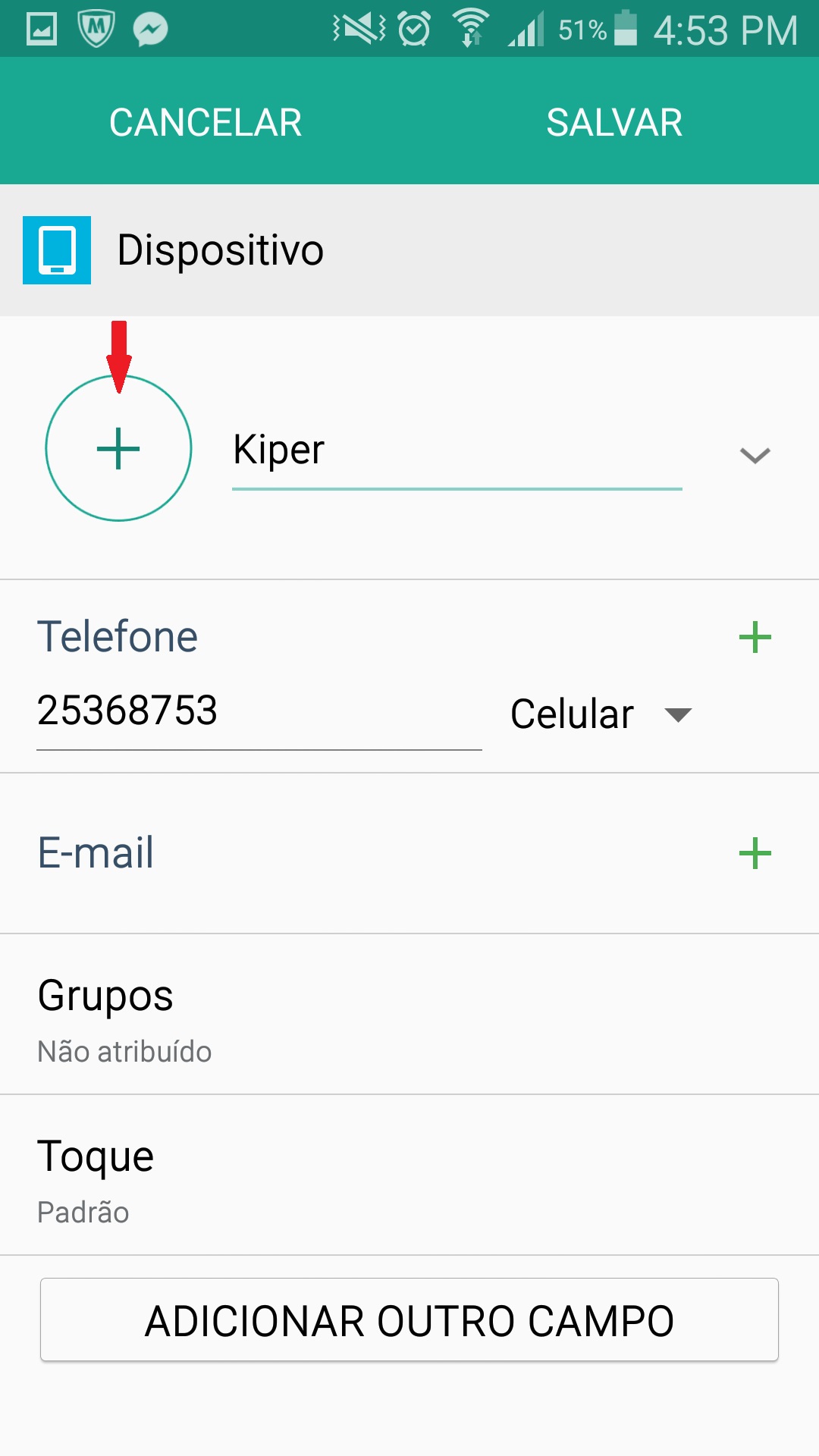Tap ADICIONAR OUTRO CAMPO button
The image size is (819, 1456).
409,1319
